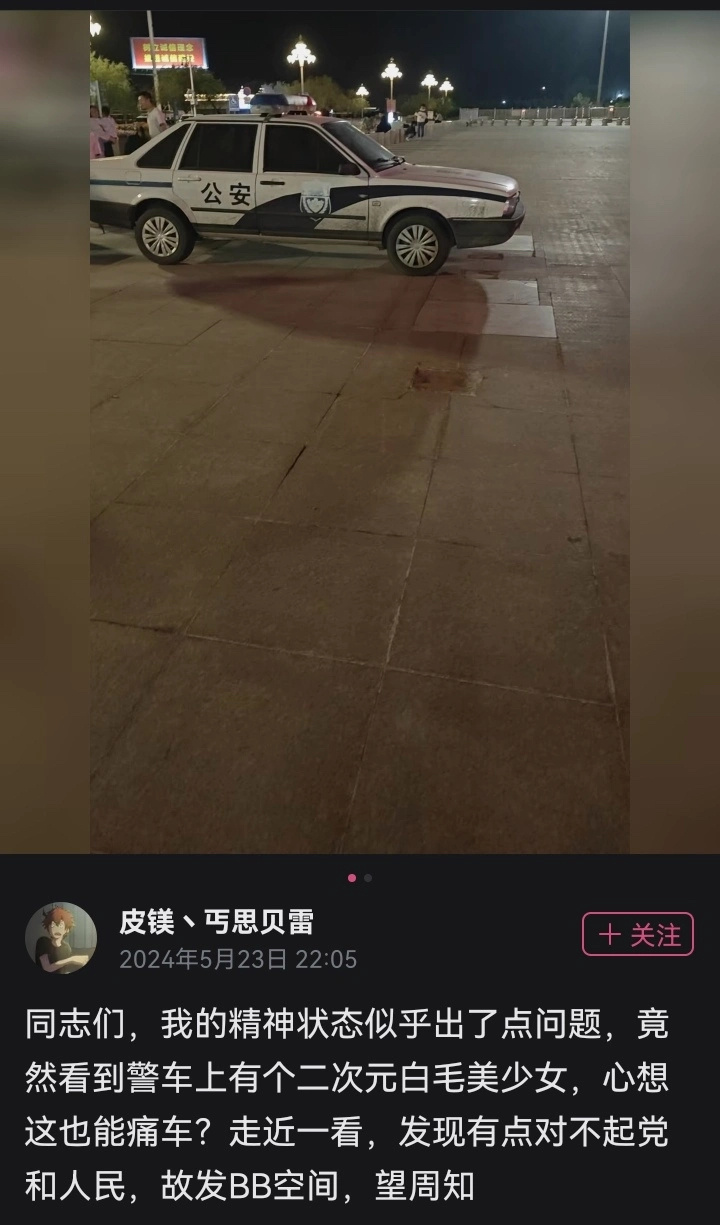This screenshot has height=1225, width=720.
Task: Open the username 皮镁丶丂思贝雷
Action: tap(217, 920)
